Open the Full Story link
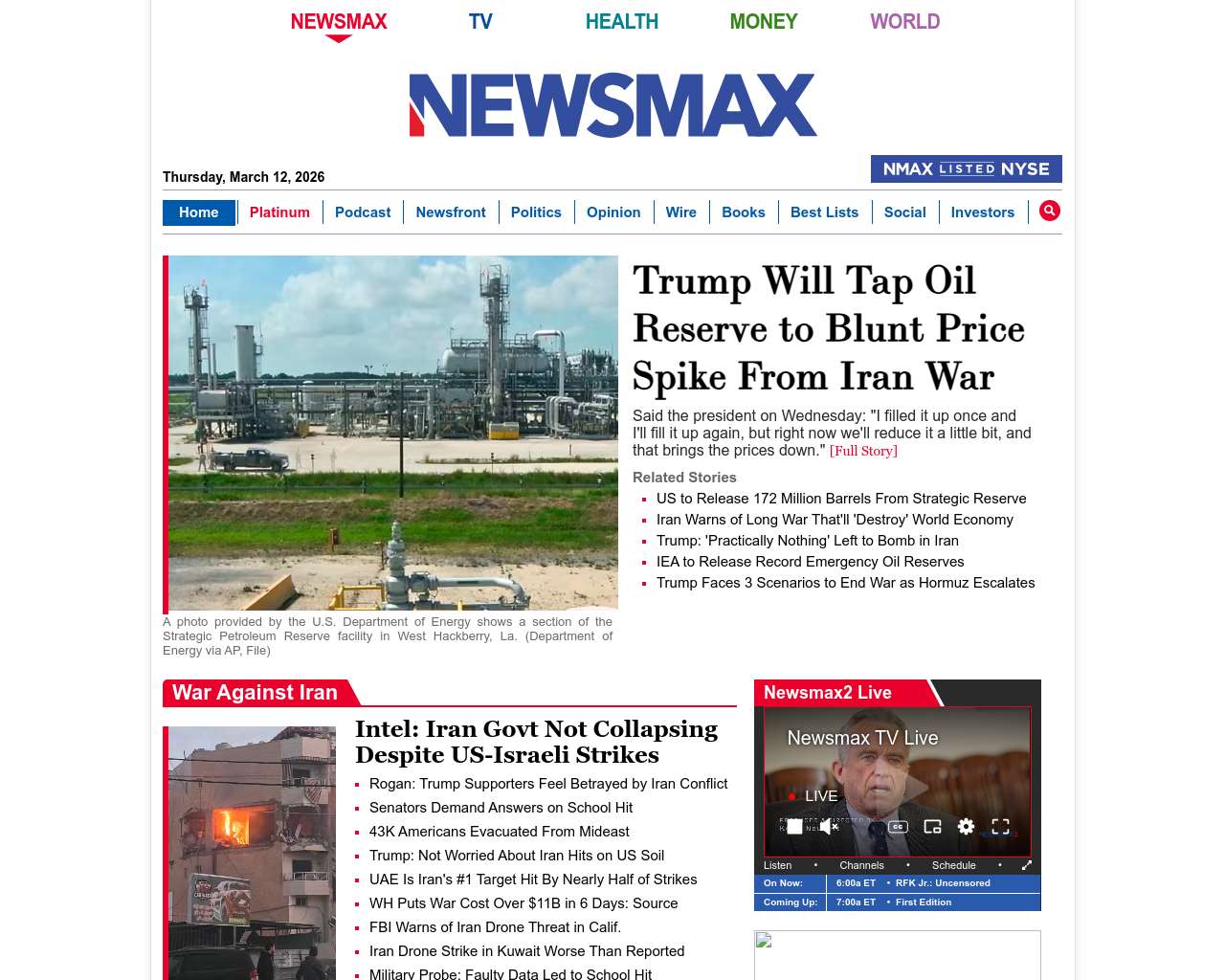The image size is (1225, 980). [863, 451]
